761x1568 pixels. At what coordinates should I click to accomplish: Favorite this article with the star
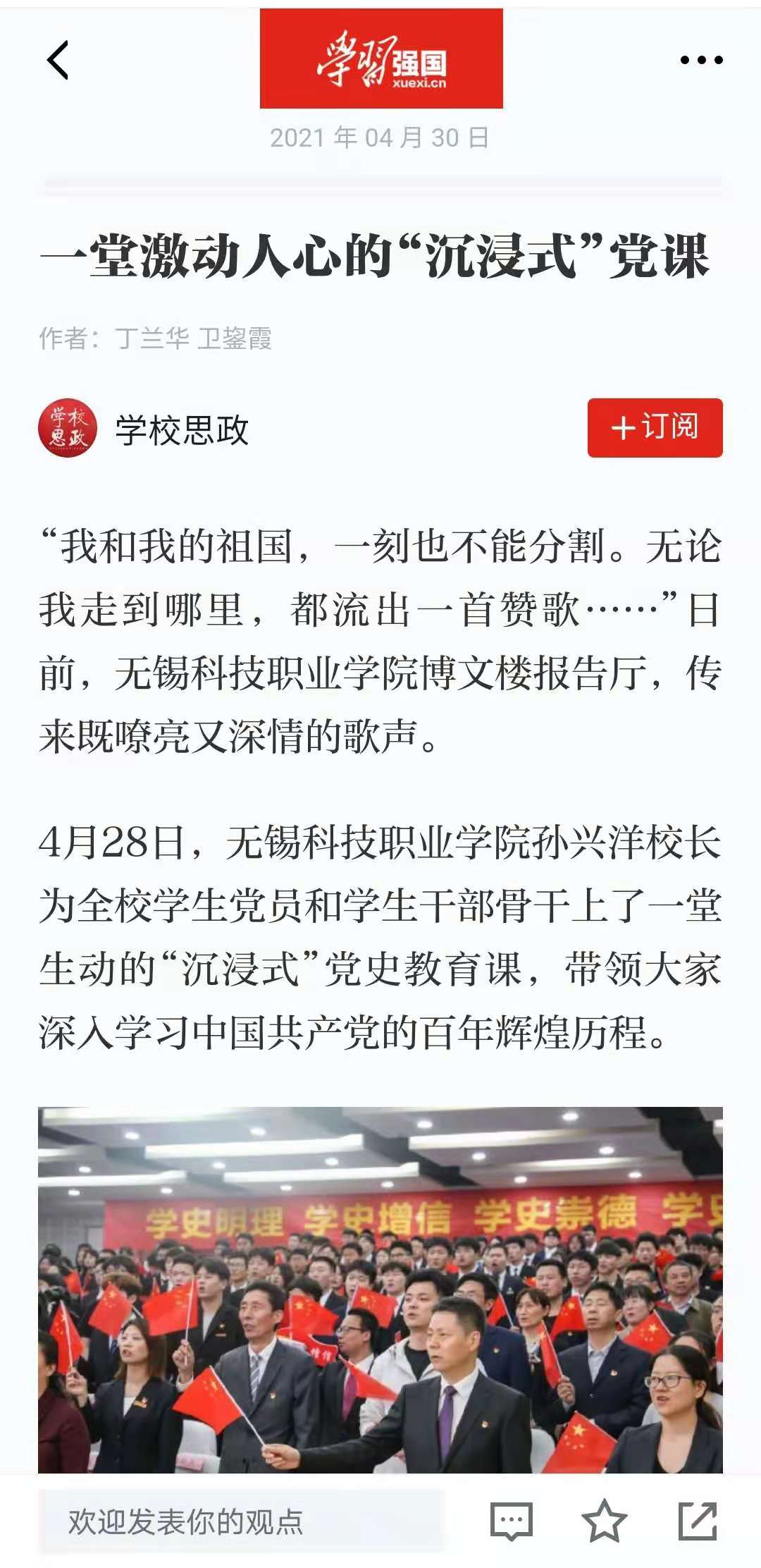604,1521
